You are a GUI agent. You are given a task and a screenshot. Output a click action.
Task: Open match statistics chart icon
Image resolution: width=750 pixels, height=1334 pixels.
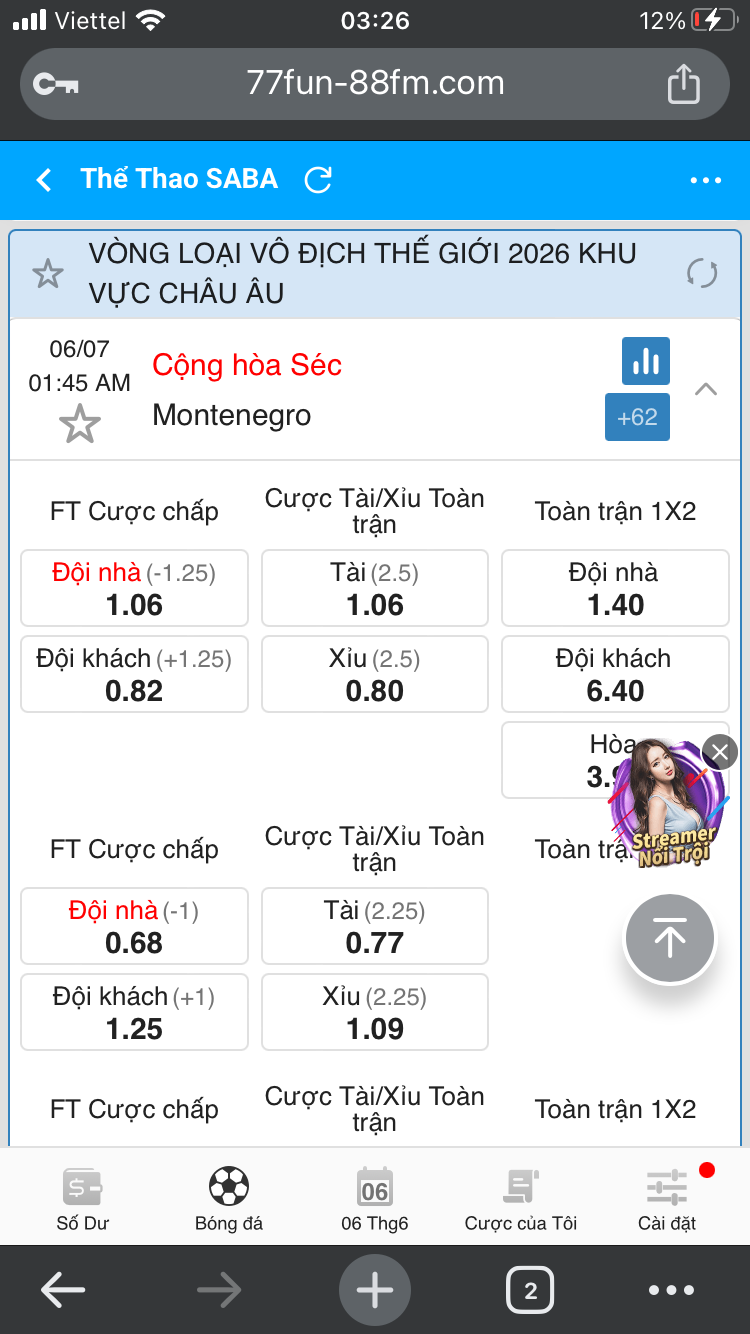(646, 361)
